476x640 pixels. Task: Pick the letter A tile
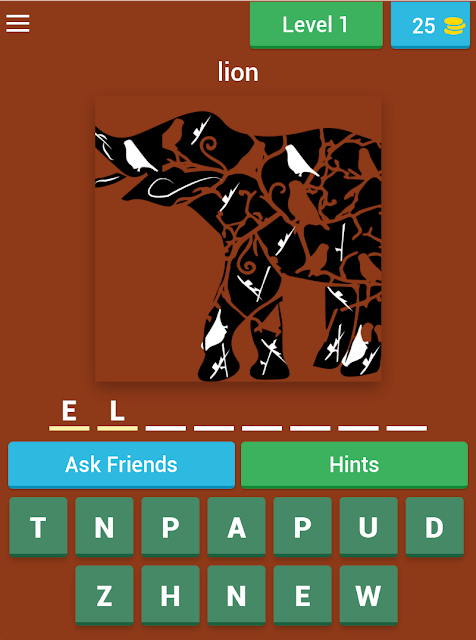click(x=236, y=527)
